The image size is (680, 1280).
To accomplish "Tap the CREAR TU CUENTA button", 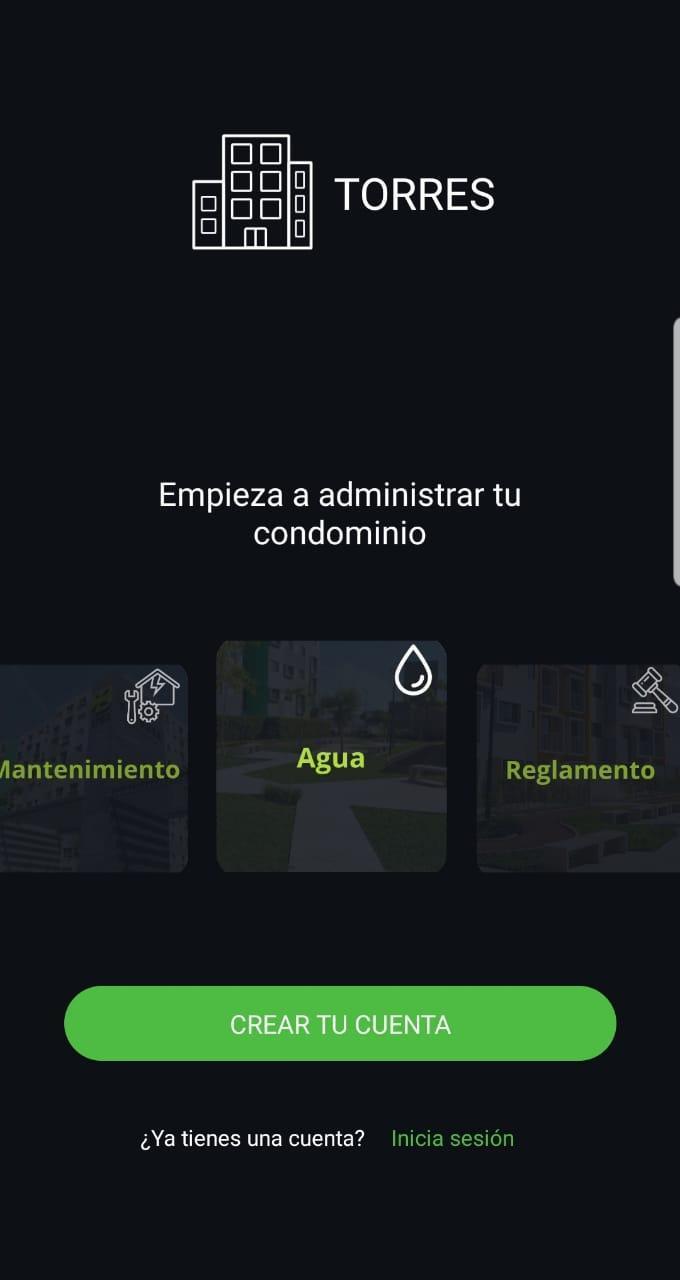I will coord(340,1024).
